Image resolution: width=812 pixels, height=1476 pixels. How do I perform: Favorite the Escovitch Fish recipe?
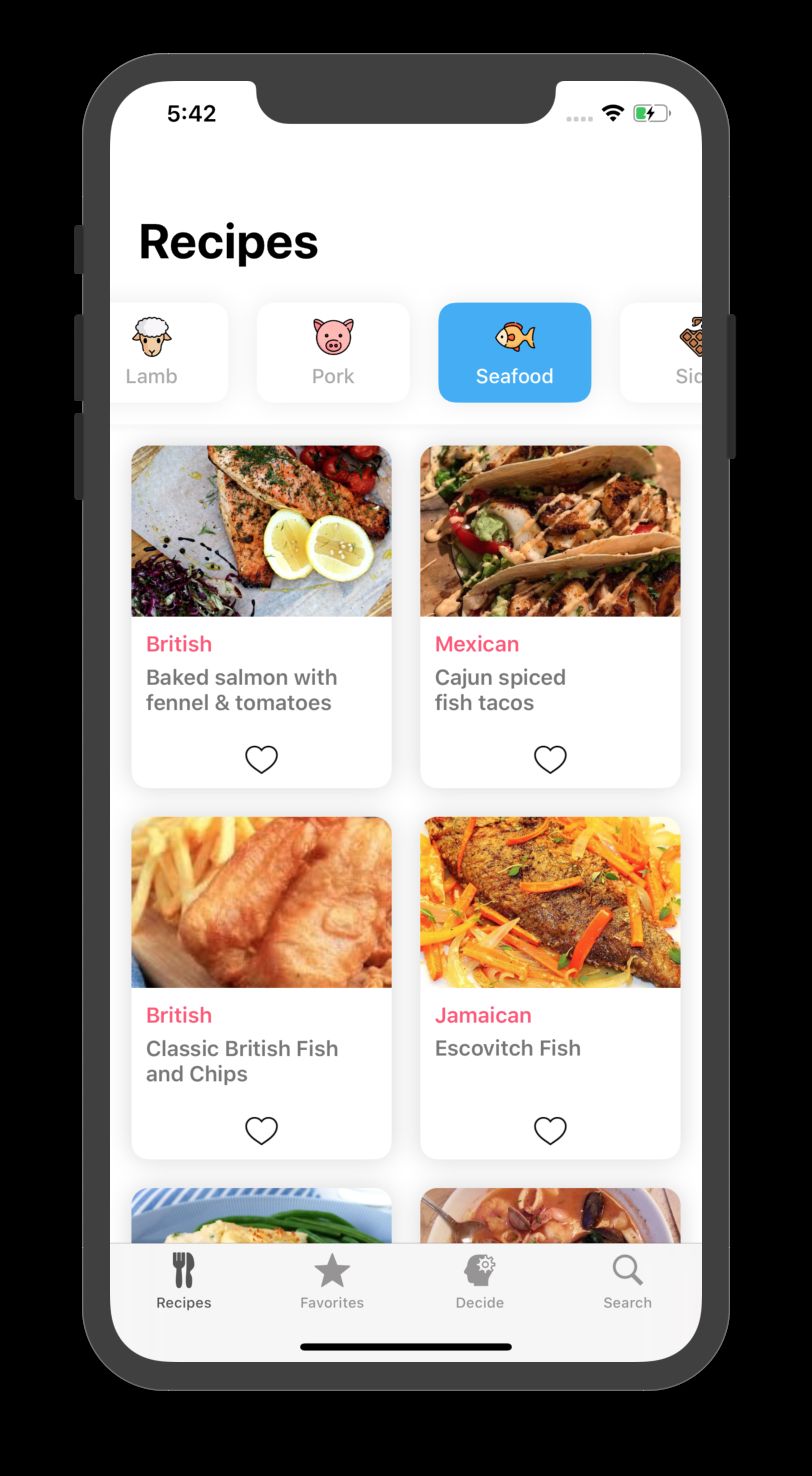550,1130
